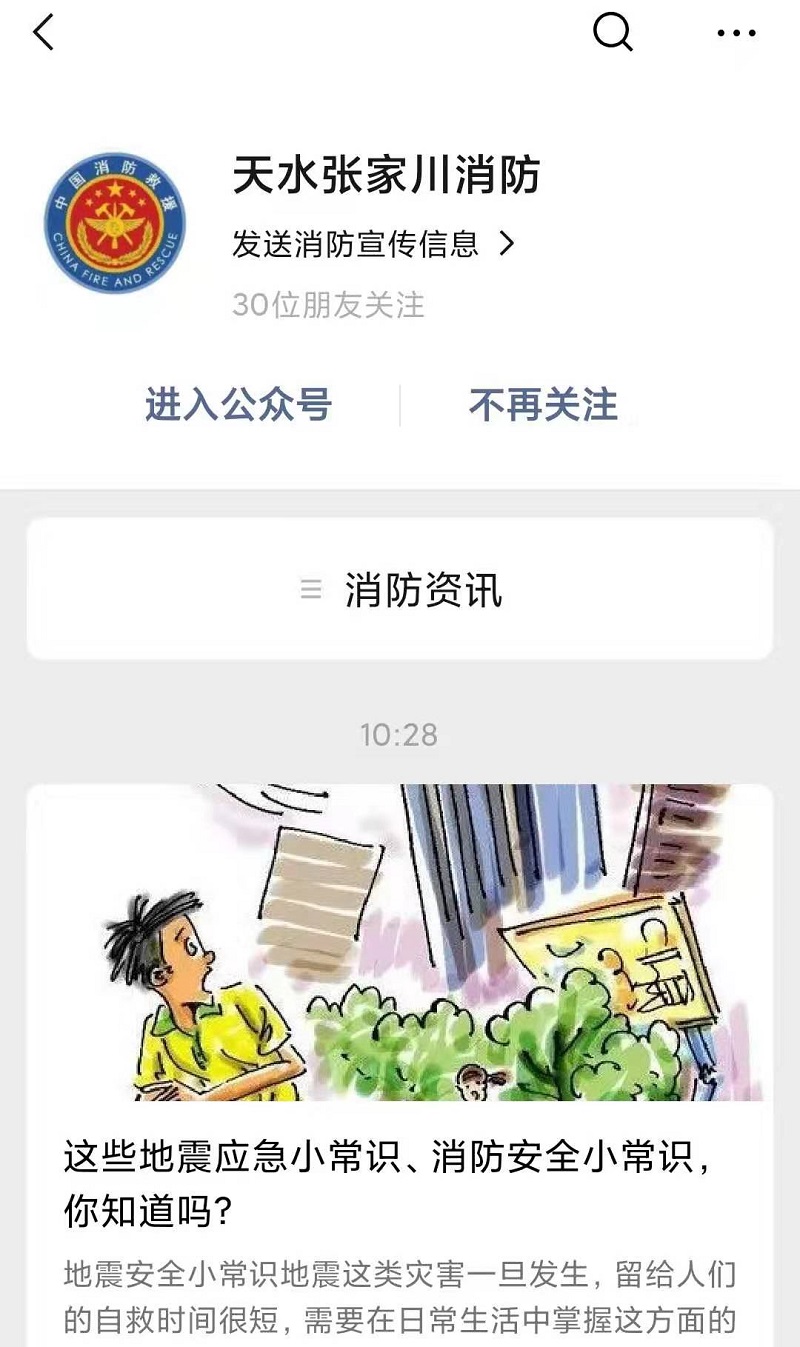Viewport: 800px width, 1347px height.
Task: View the 天水张家川消防 profile avatar
Action: point(115,222)
